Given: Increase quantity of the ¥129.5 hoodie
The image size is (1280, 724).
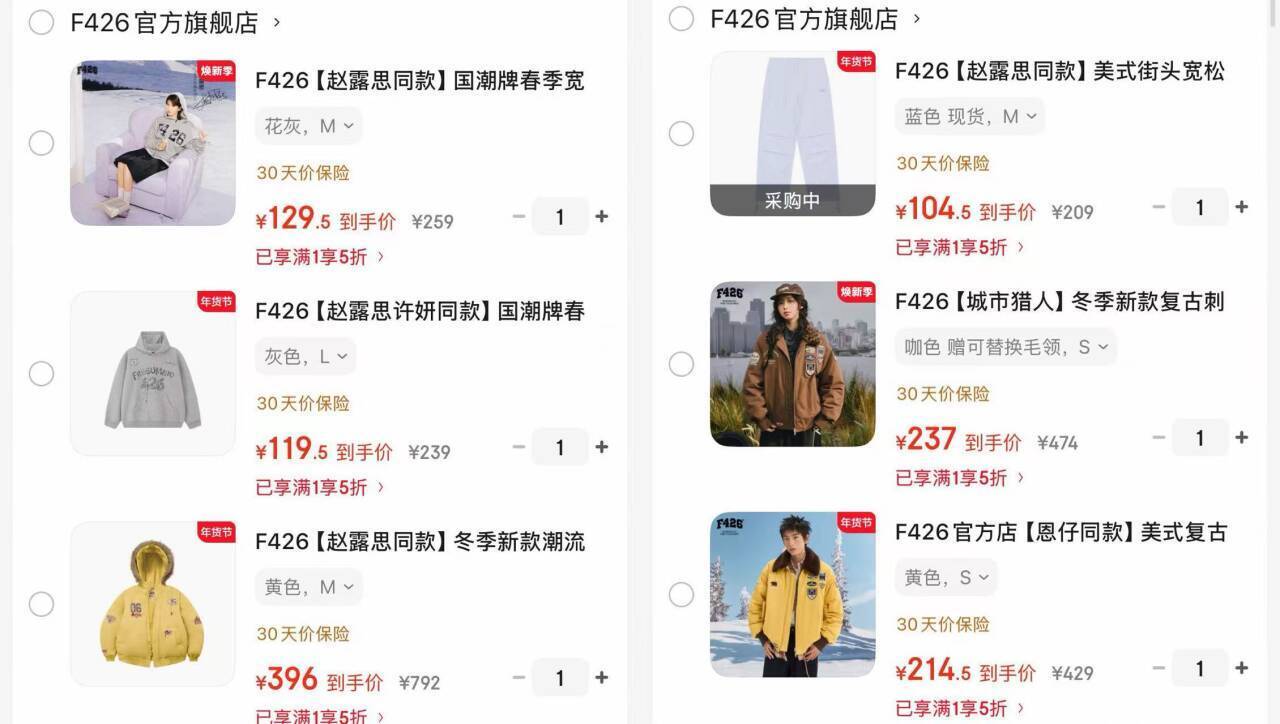Looking at the screenshot, I should click(x=601, y=216).
